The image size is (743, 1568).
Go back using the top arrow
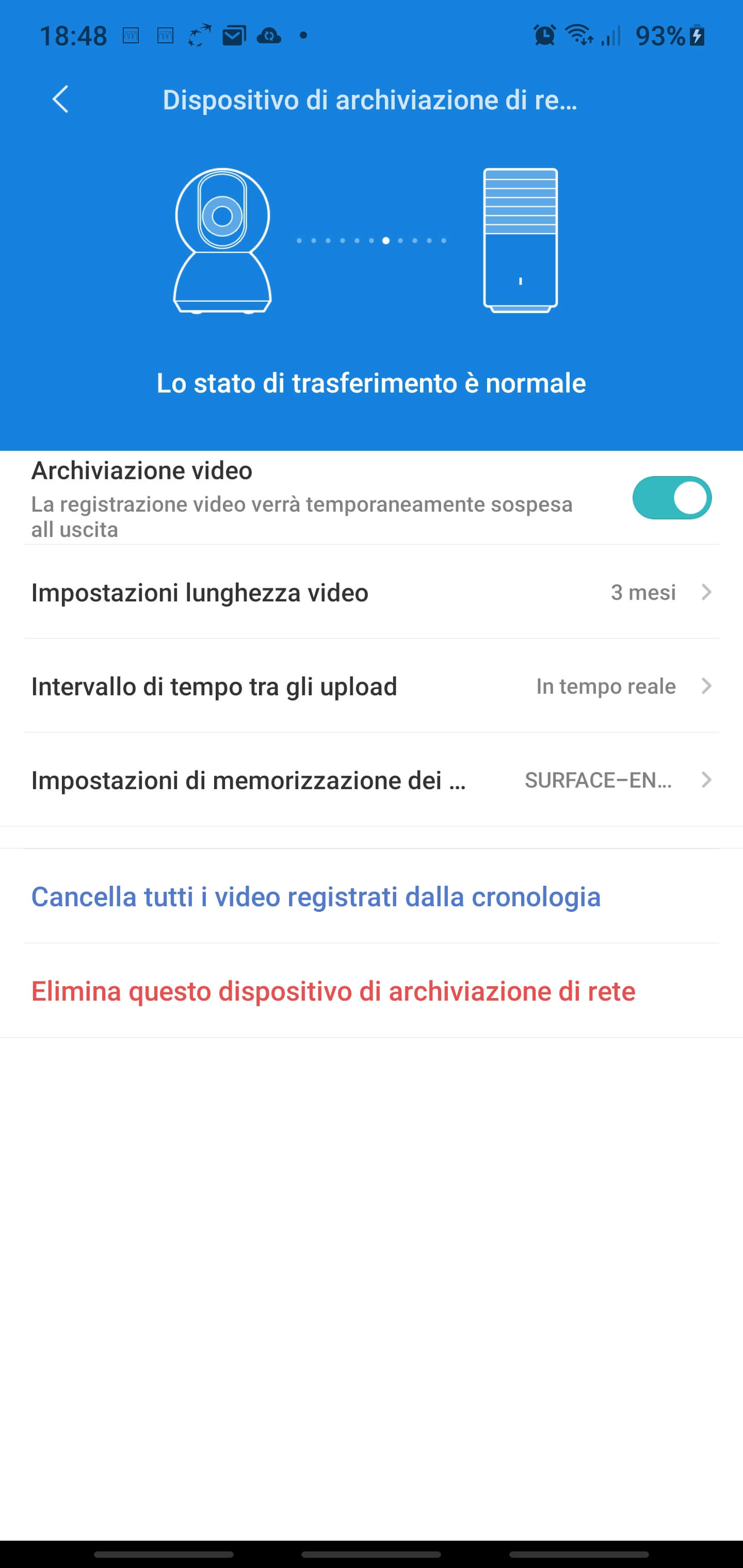pos(60,99)
